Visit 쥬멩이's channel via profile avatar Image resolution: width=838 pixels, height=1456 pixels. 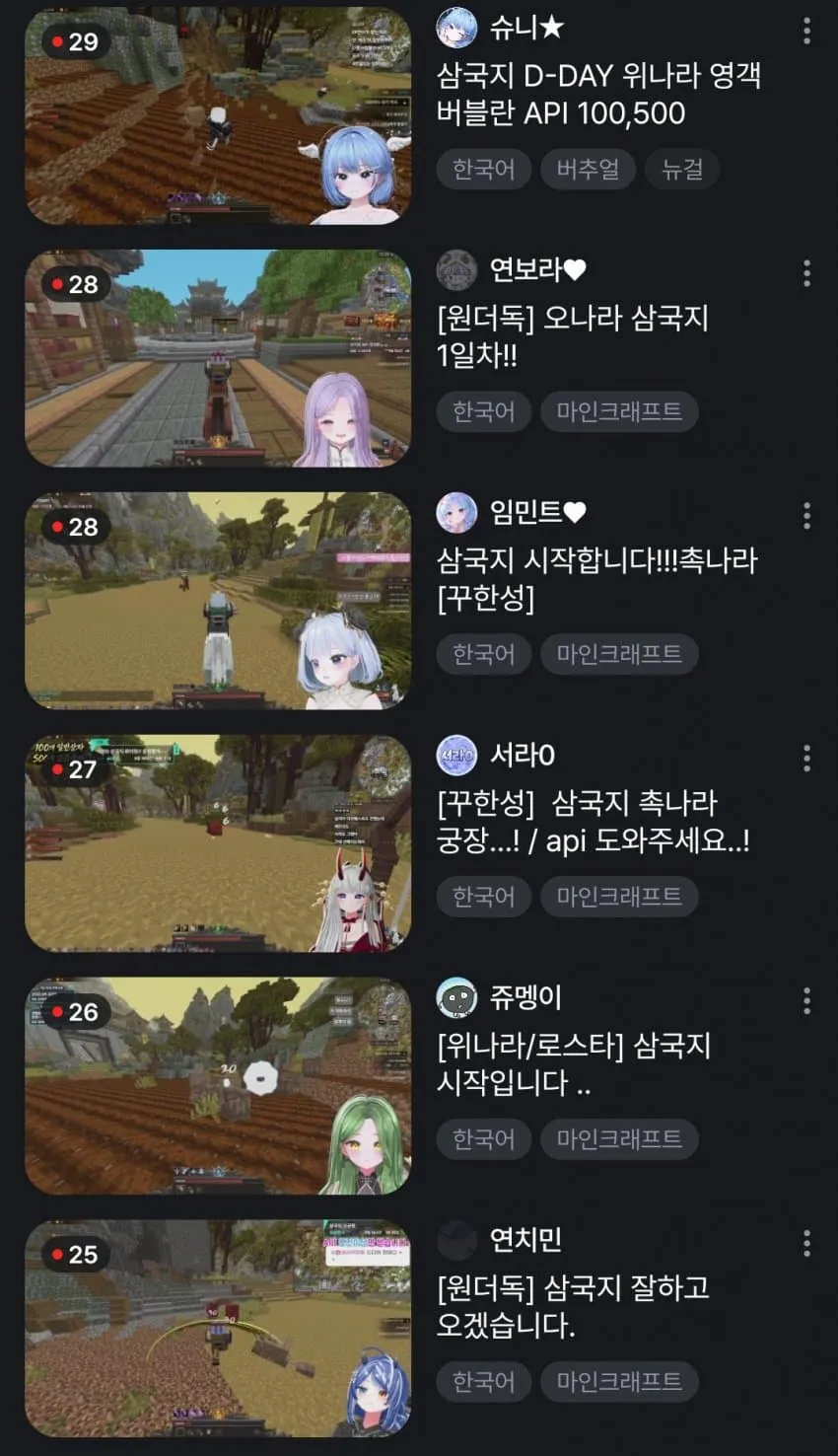click(456, 998)
